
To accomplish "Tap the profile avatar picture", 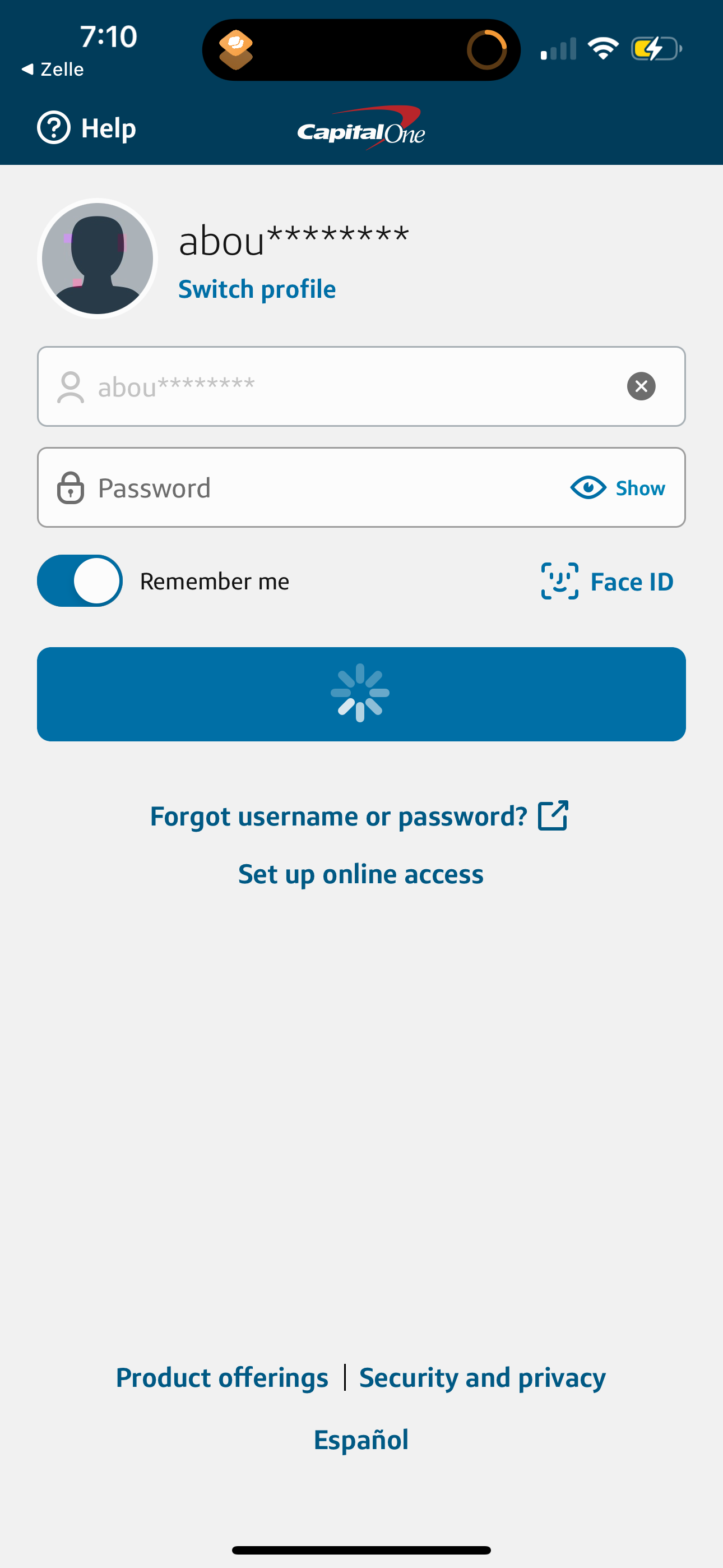I will click(97, 259).
